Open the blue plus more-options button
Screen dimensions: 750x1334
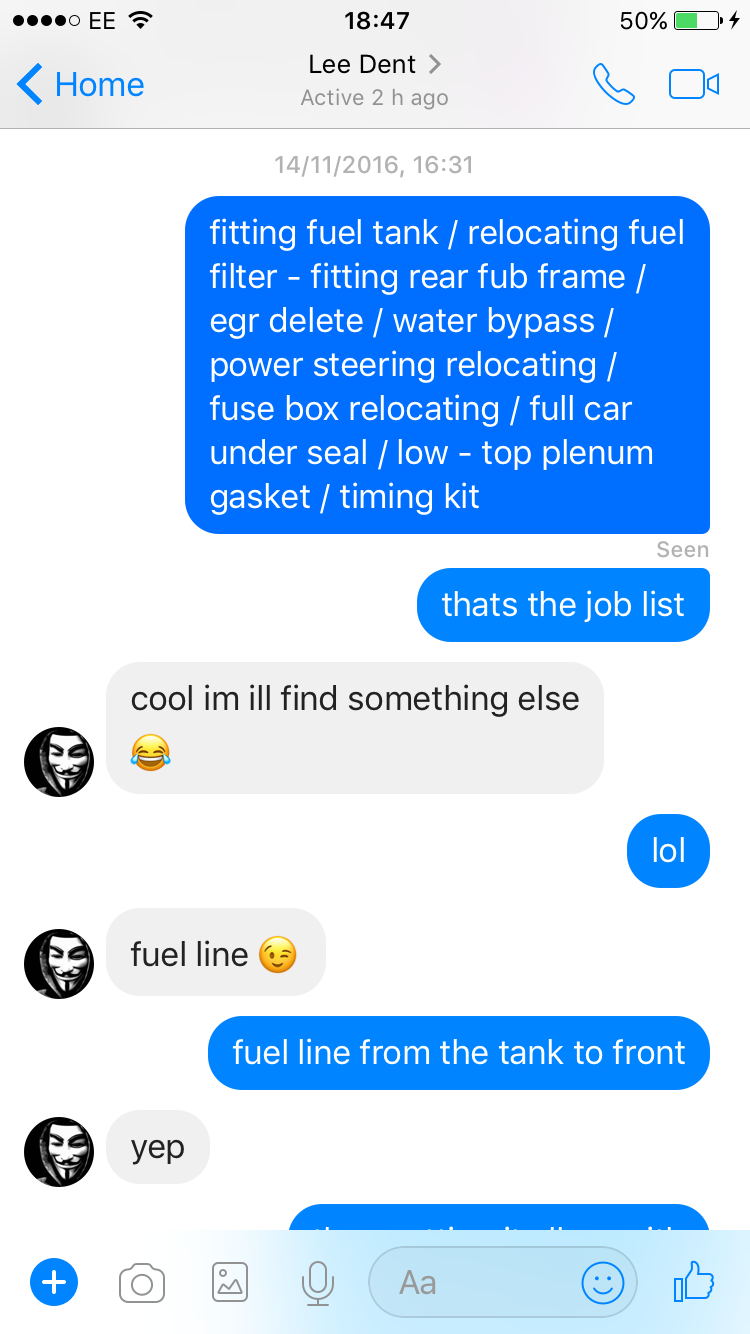pyautogui.click(x=54, y=1282)
